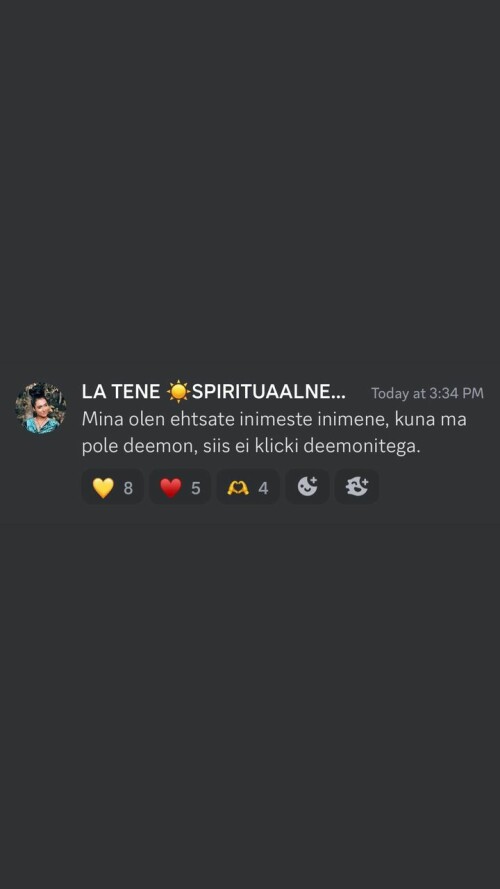Add a super reaction
This screenshot has width=500, height=889.
point(357,487)
